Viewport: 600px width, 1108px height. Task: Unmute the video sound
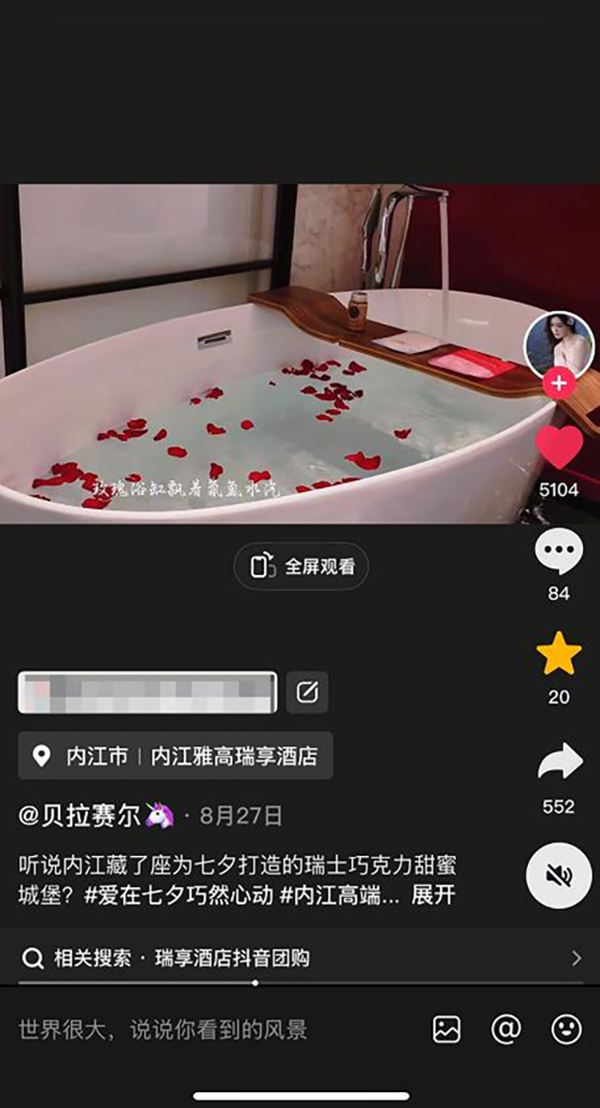[559, 875]
